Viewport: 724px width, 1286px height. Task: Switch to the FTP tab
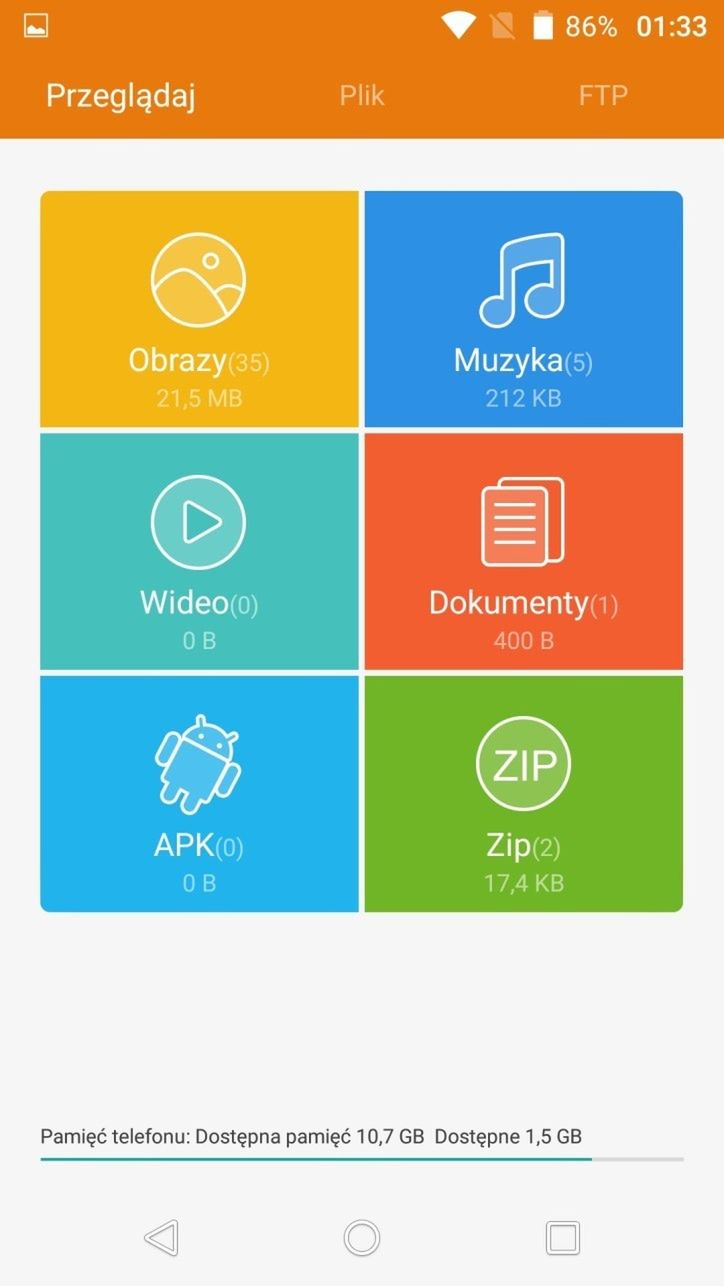click(x=603, y=96)
